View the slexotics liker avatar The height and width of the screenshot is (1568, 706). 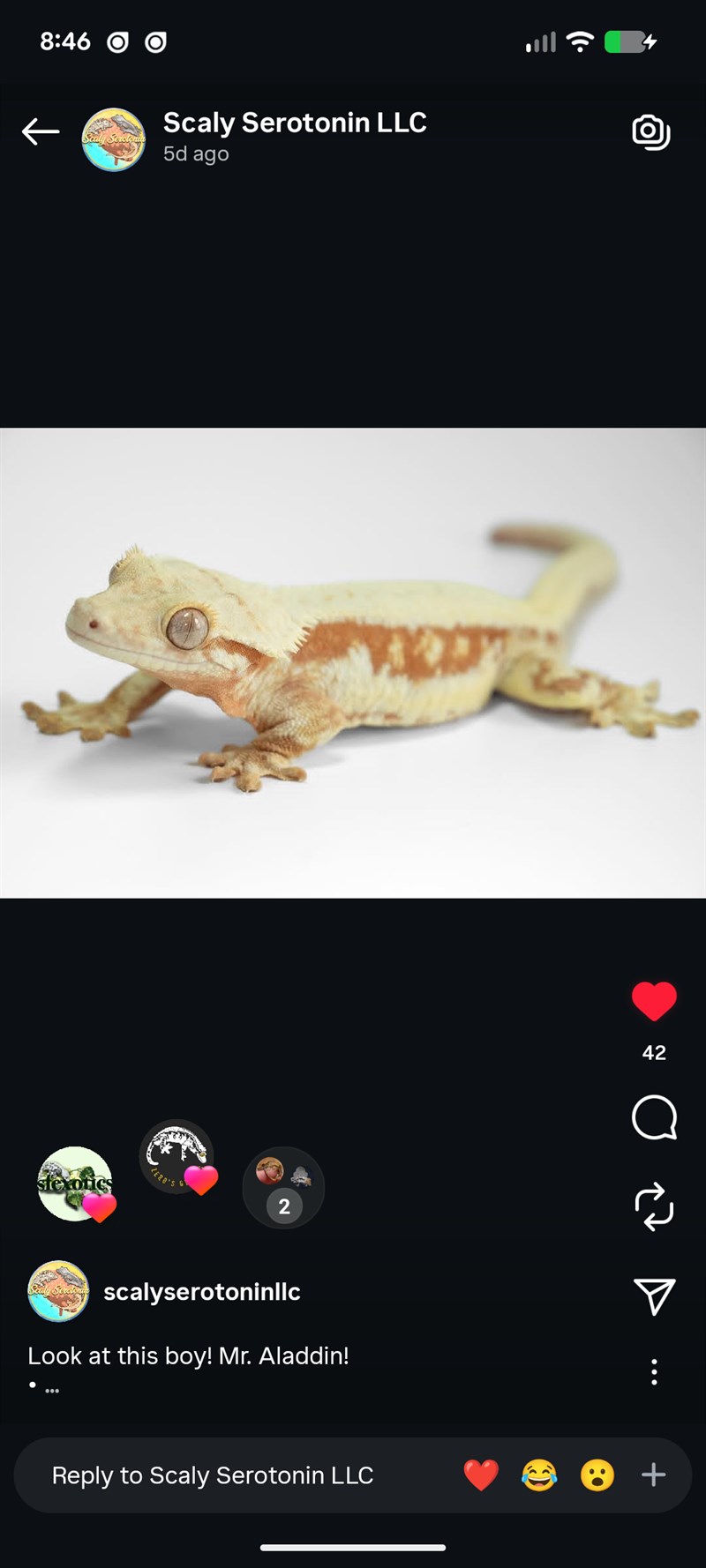(x=76, y=1183)
